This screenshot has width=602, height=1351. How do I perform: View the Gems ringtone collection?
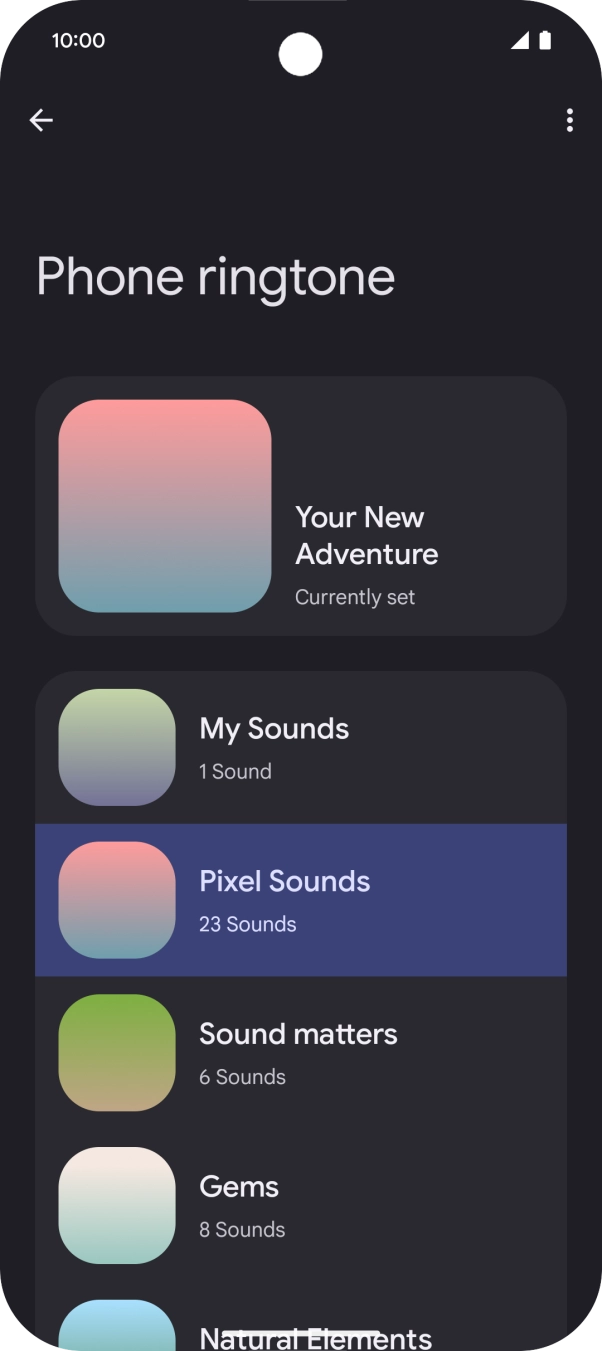300,1205
